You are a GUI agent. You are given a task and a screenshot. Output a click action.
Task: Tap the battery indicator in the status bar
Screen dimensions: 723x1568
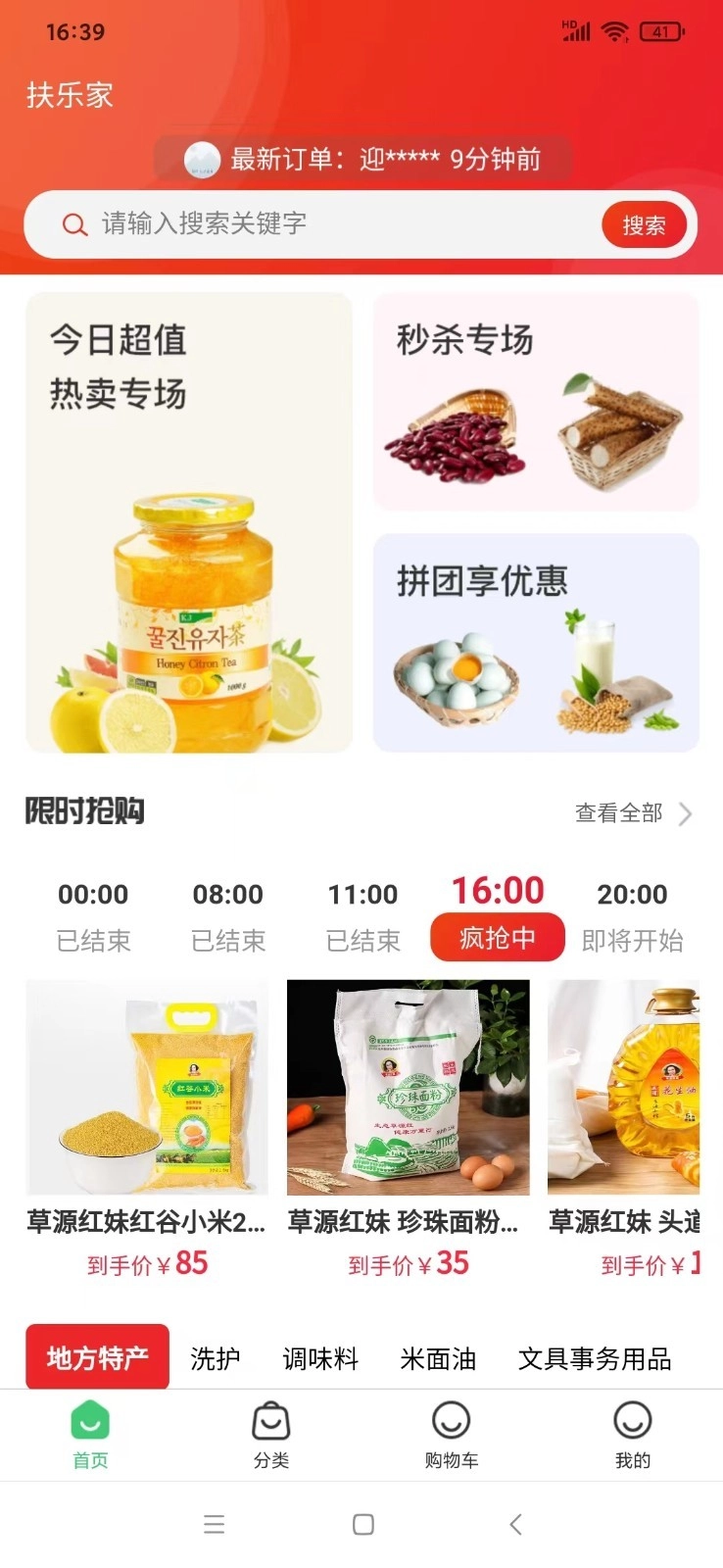pyautogui.click(x=662, y=29)
